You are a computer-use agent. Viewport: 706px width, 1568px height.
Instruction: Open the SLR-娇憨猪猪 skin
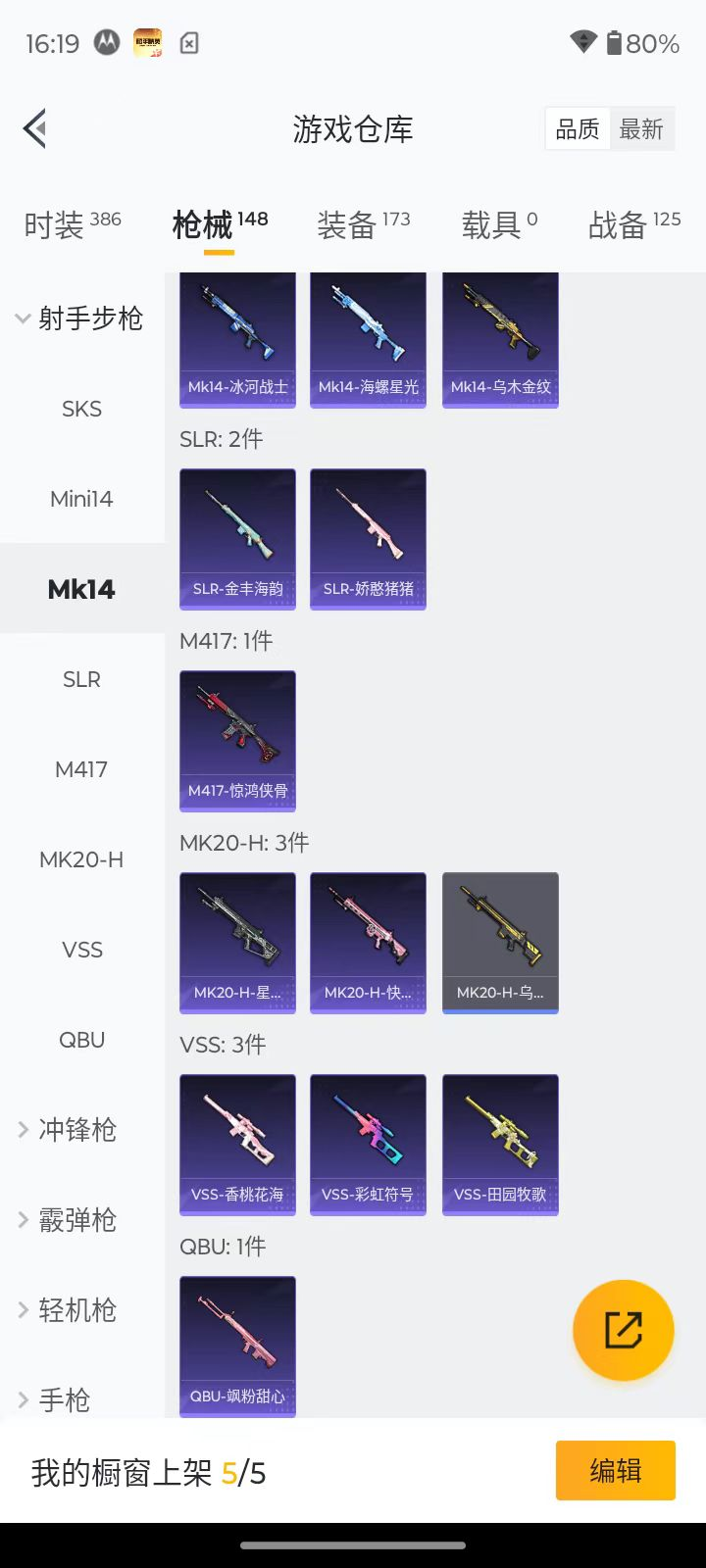coord(368,539)
